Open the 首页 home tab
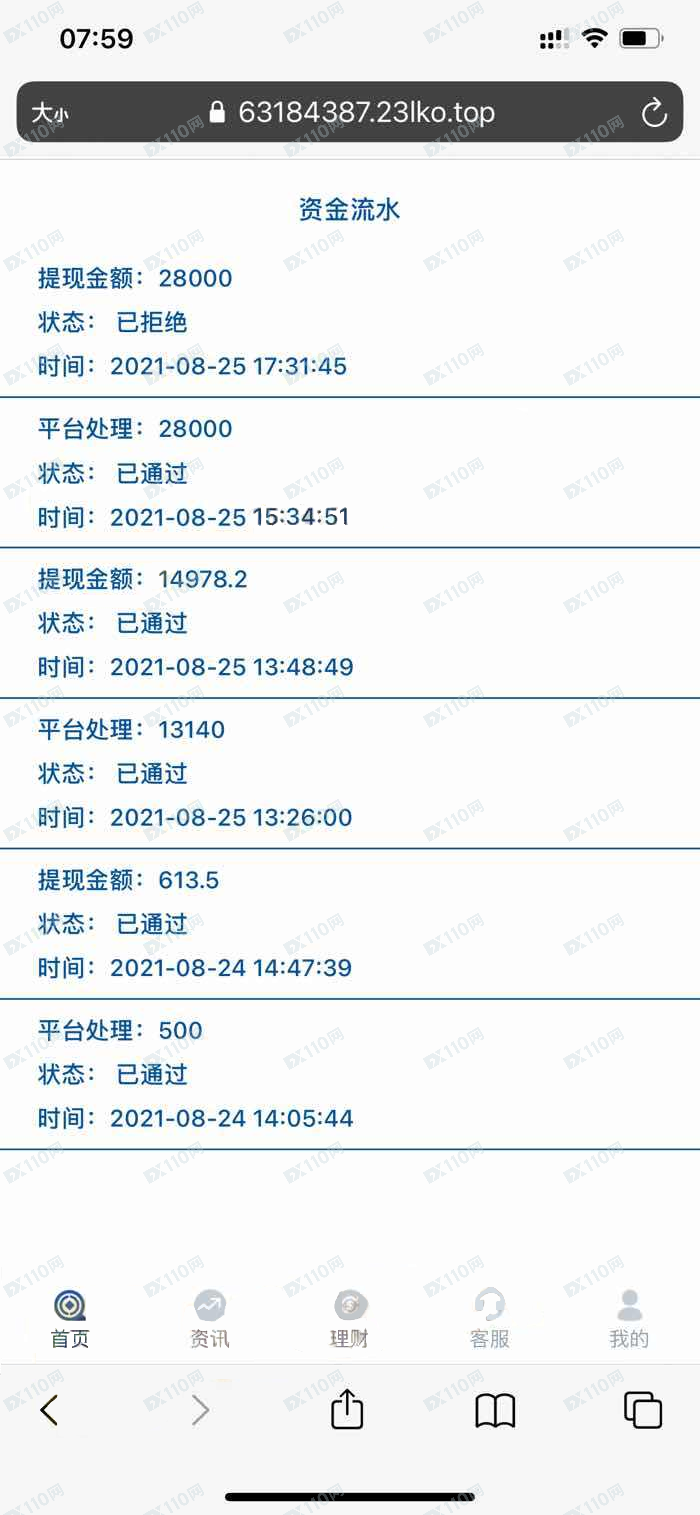Image resolution: width=700 pixels, height=1515 pixels. tap(70, 1319)
